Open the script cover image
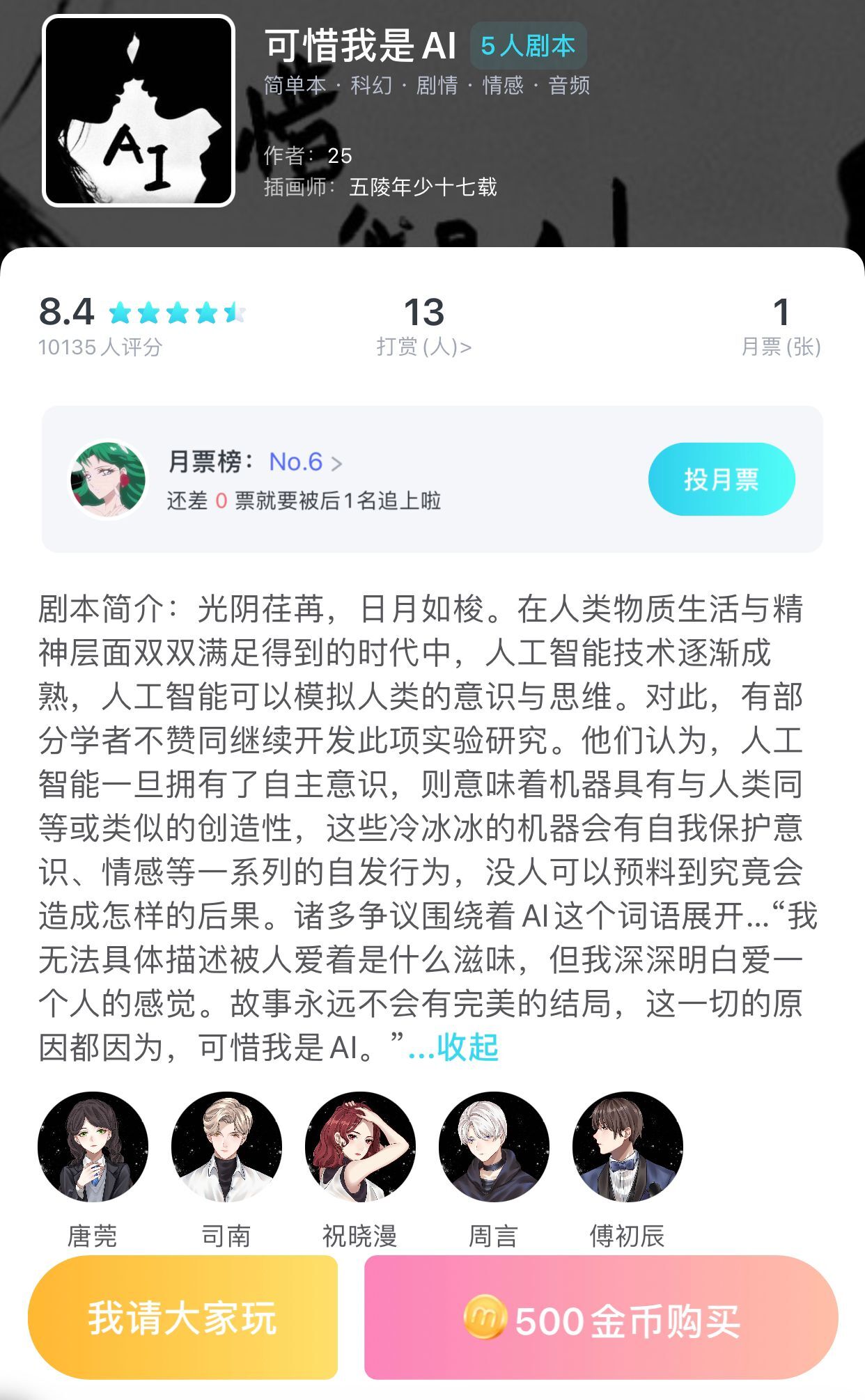 pos(139,111)
